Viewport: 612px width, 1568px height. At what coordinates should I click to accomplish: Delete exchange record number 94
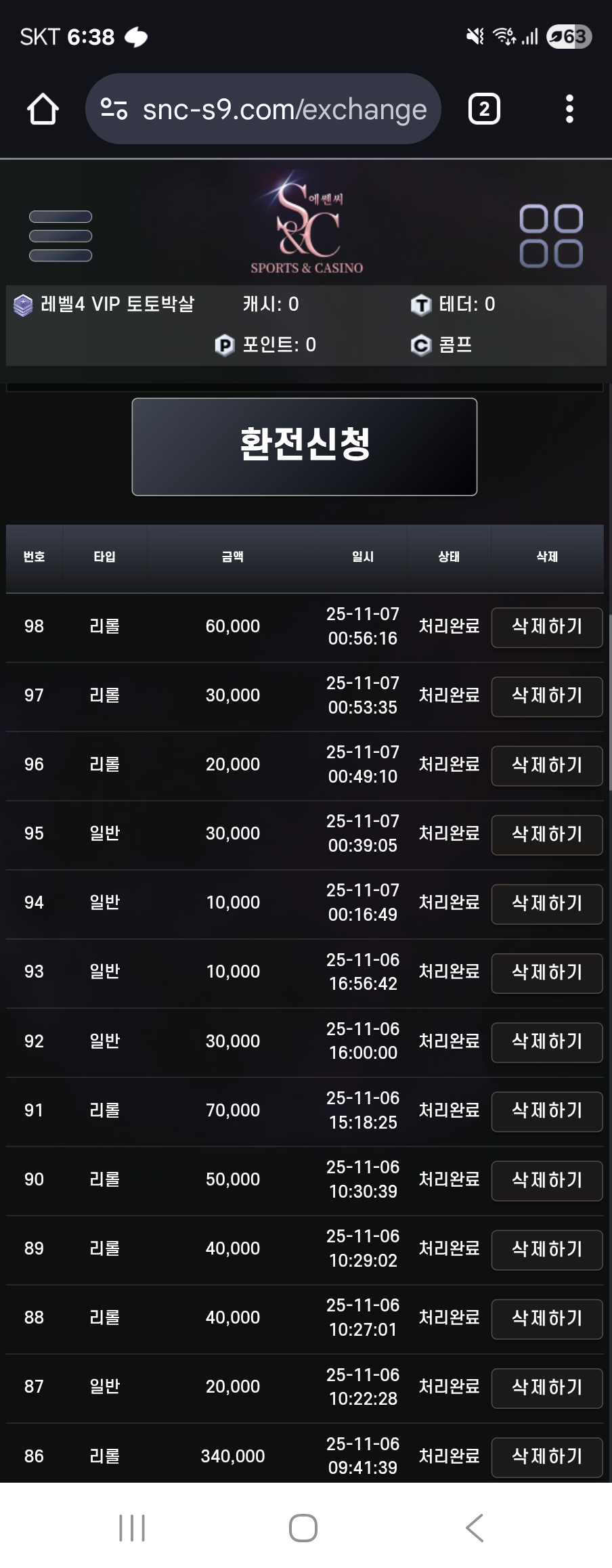546,903
